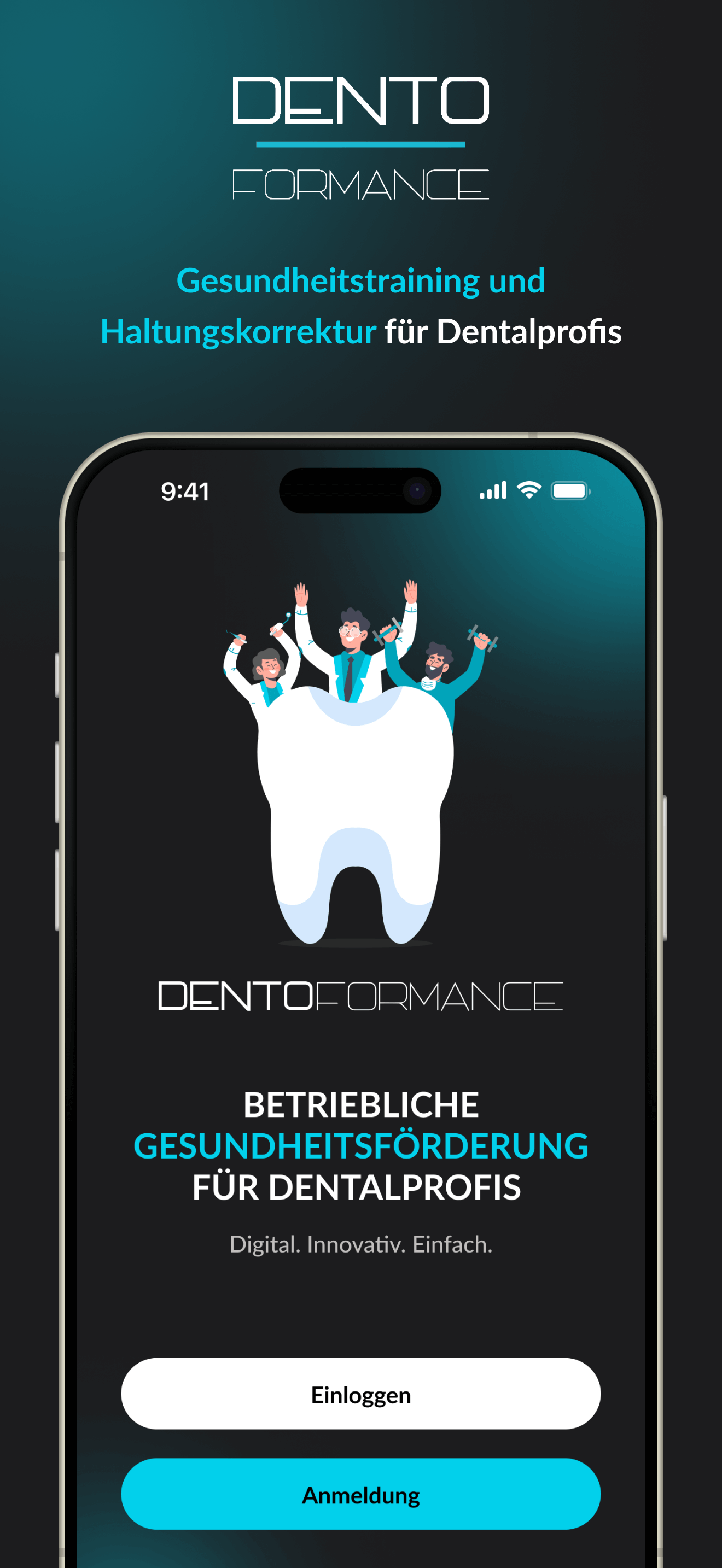Click the teal divider line under DENTO
Image resolution: width=722 pixels, height=1568 pixels.
point(361,145)
